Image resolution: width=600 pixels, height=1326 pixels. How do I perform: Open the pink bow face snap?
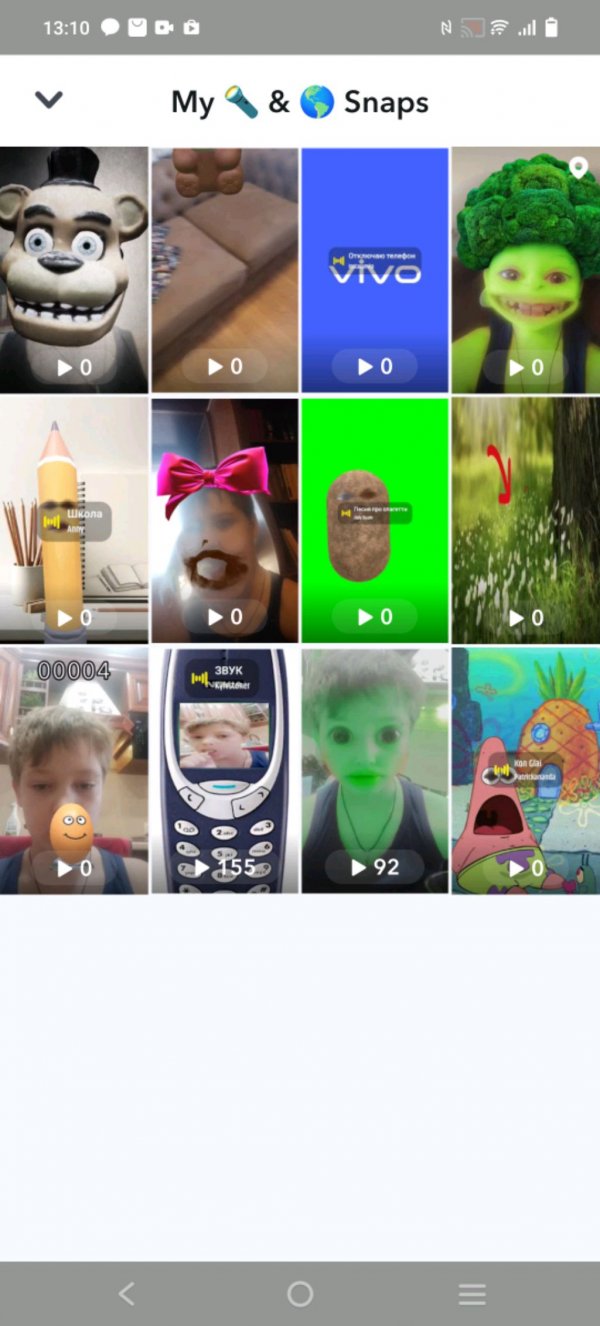225,520
